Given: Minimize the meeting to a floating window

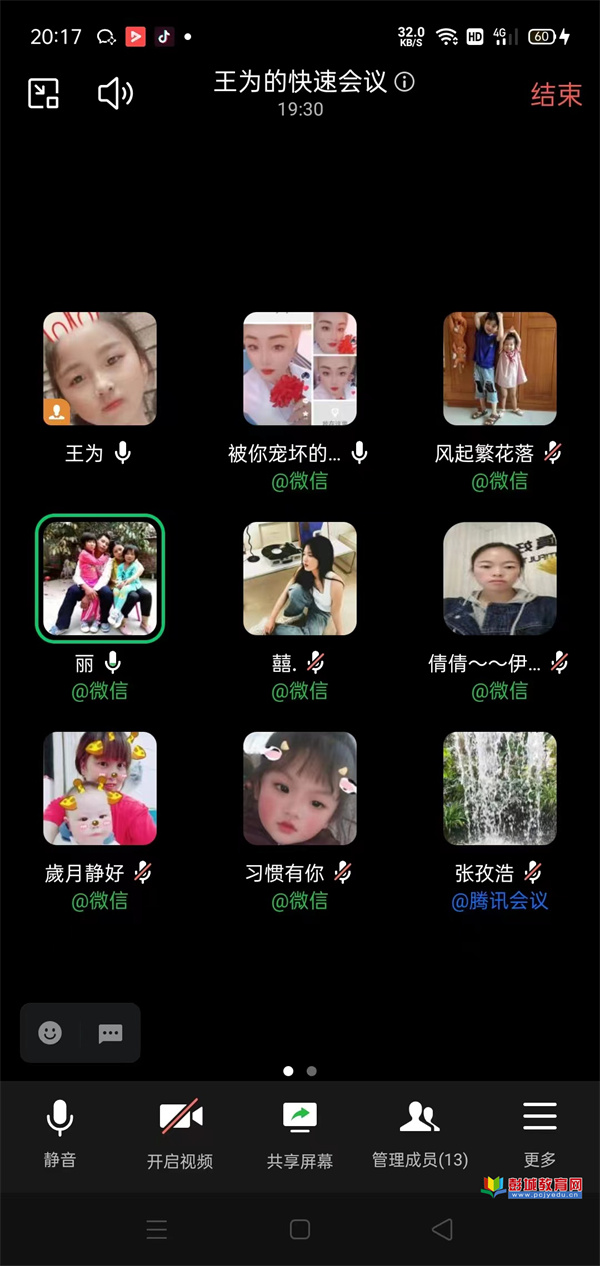Looking at the screenshot, I should click(43, 94).
